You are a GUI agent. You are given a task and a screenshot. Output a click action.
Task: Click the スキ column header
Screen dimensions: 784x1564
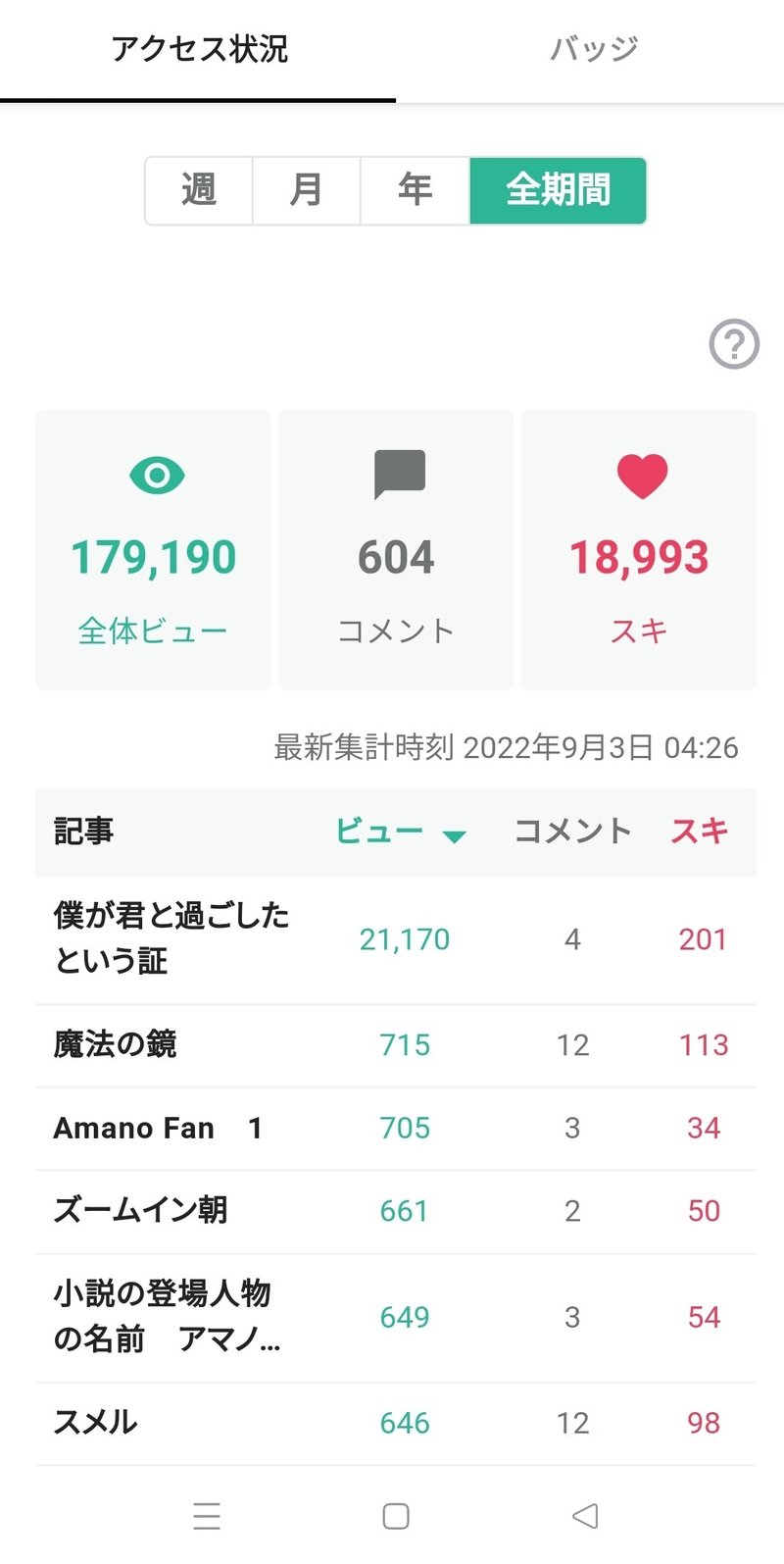700,832
